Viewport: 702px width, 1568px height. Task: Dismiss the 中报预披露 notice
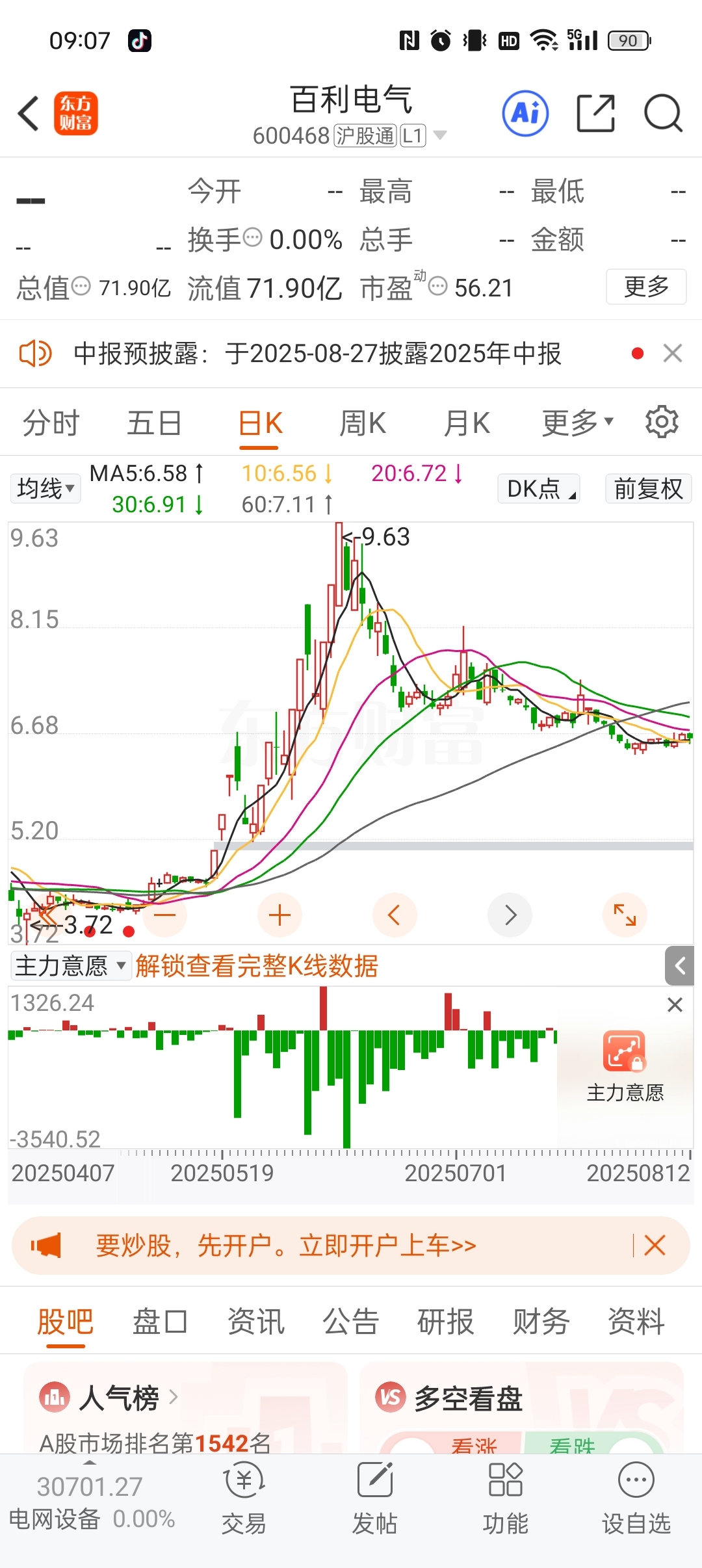673,353
